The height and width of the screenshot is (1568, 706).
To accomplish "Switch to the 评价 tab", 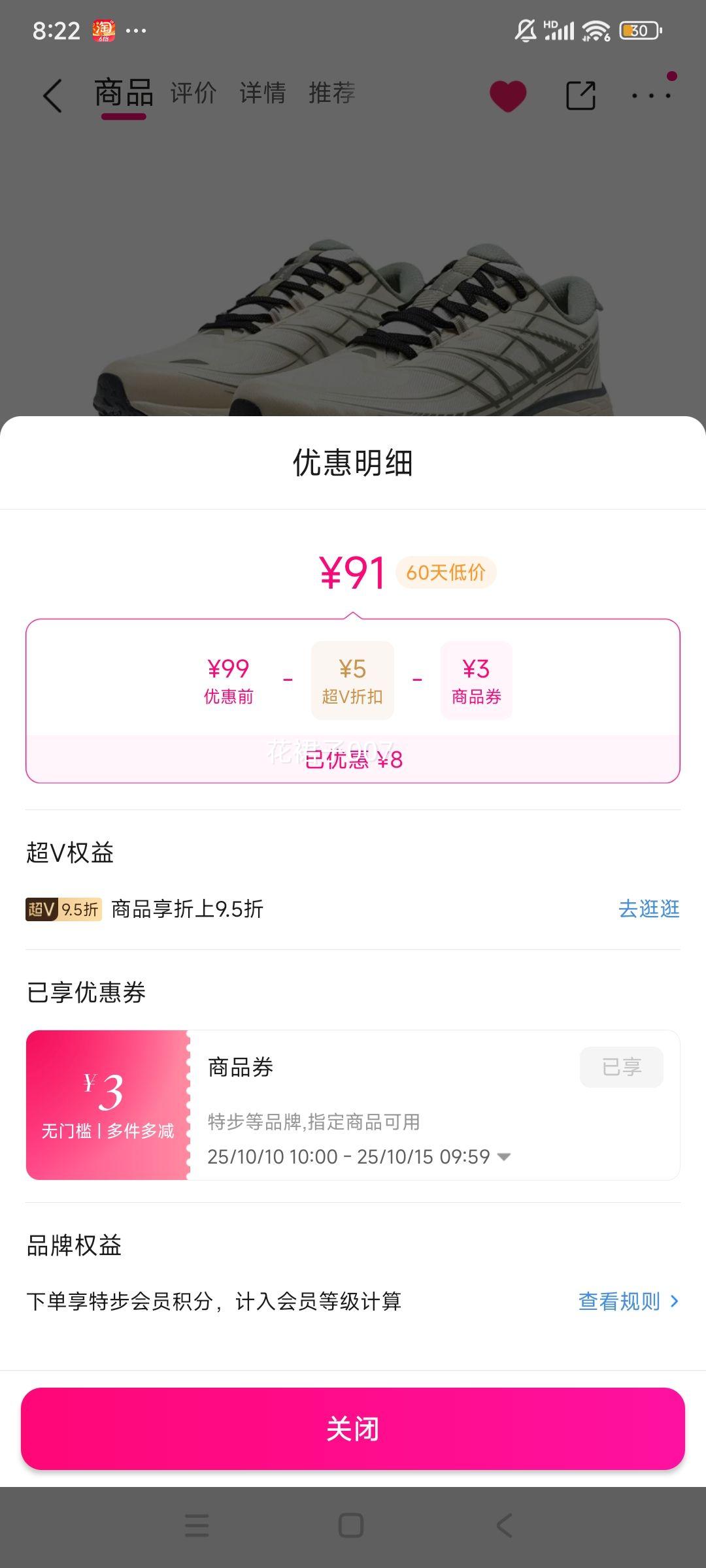I will 193,93.
